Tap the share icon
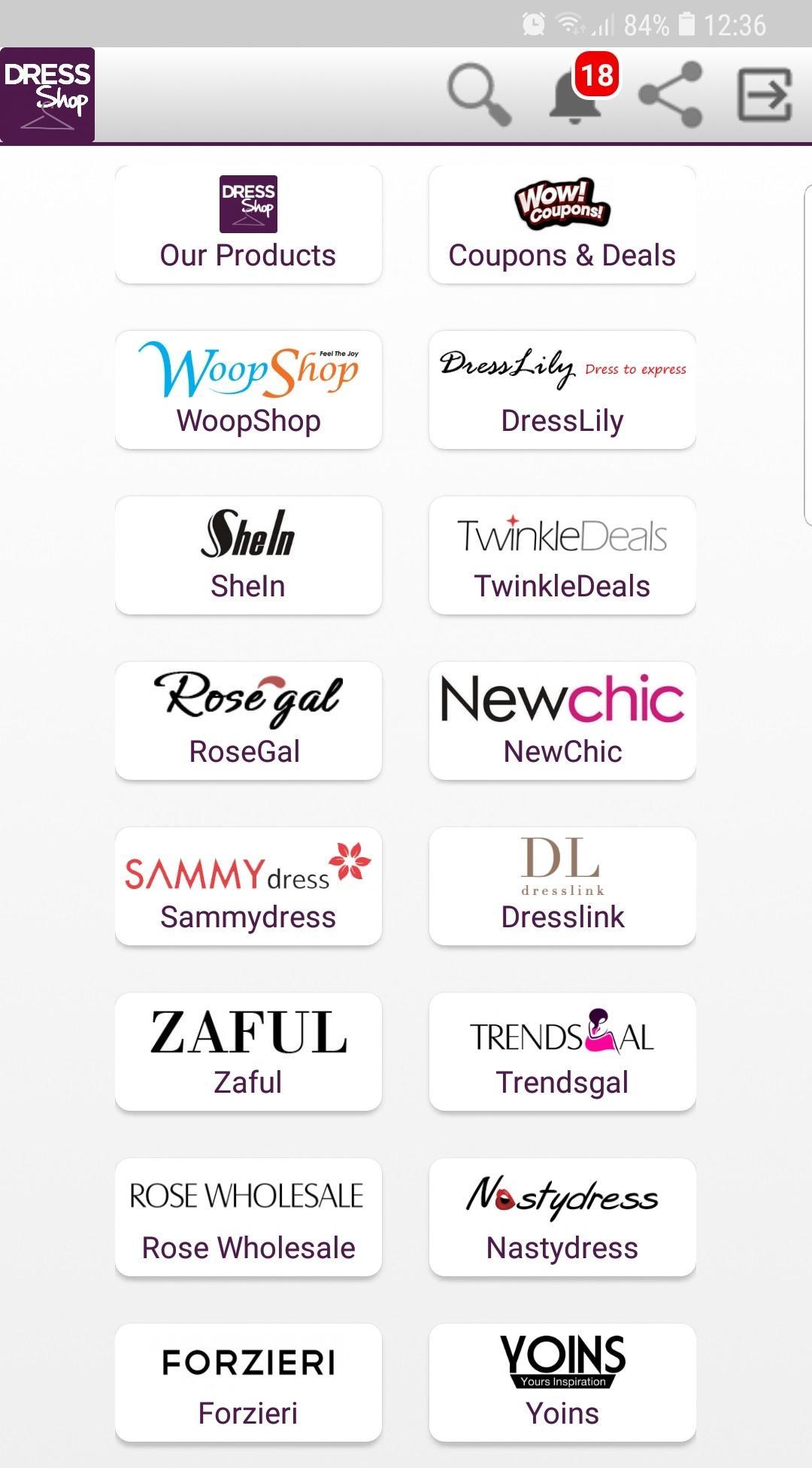This screenshot has width=812, height=1468. (670, 95)
